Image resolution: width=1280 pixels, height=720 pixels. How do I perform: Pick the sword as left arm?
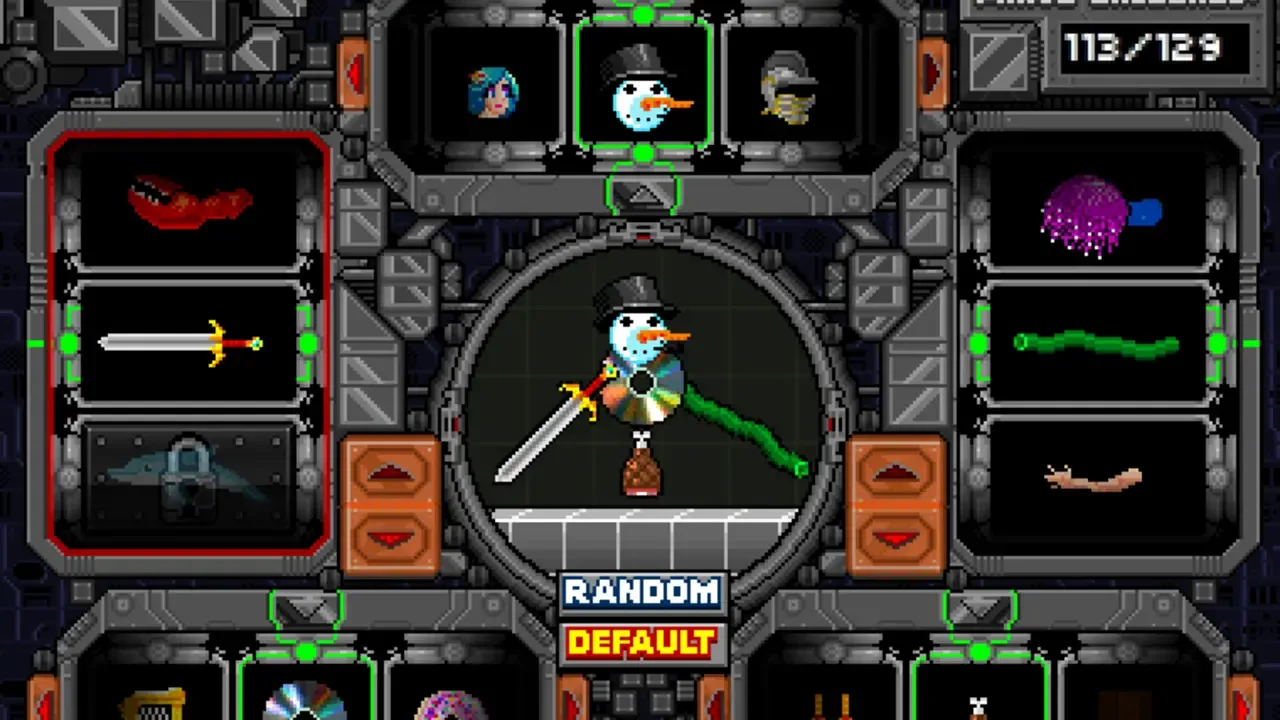click(189, 343)
